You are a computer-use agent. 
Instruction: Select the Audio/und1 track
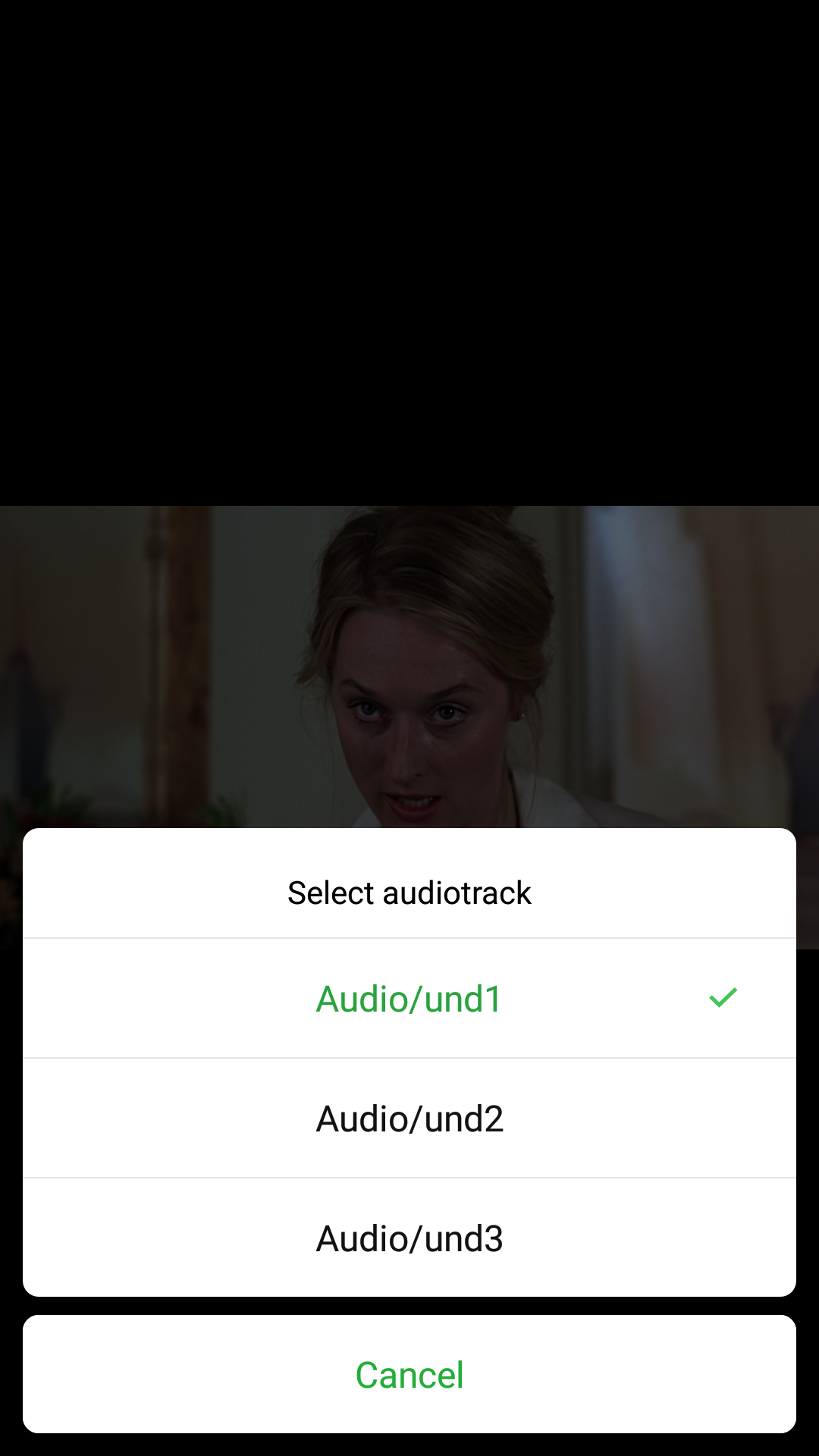tap(409, 998)
